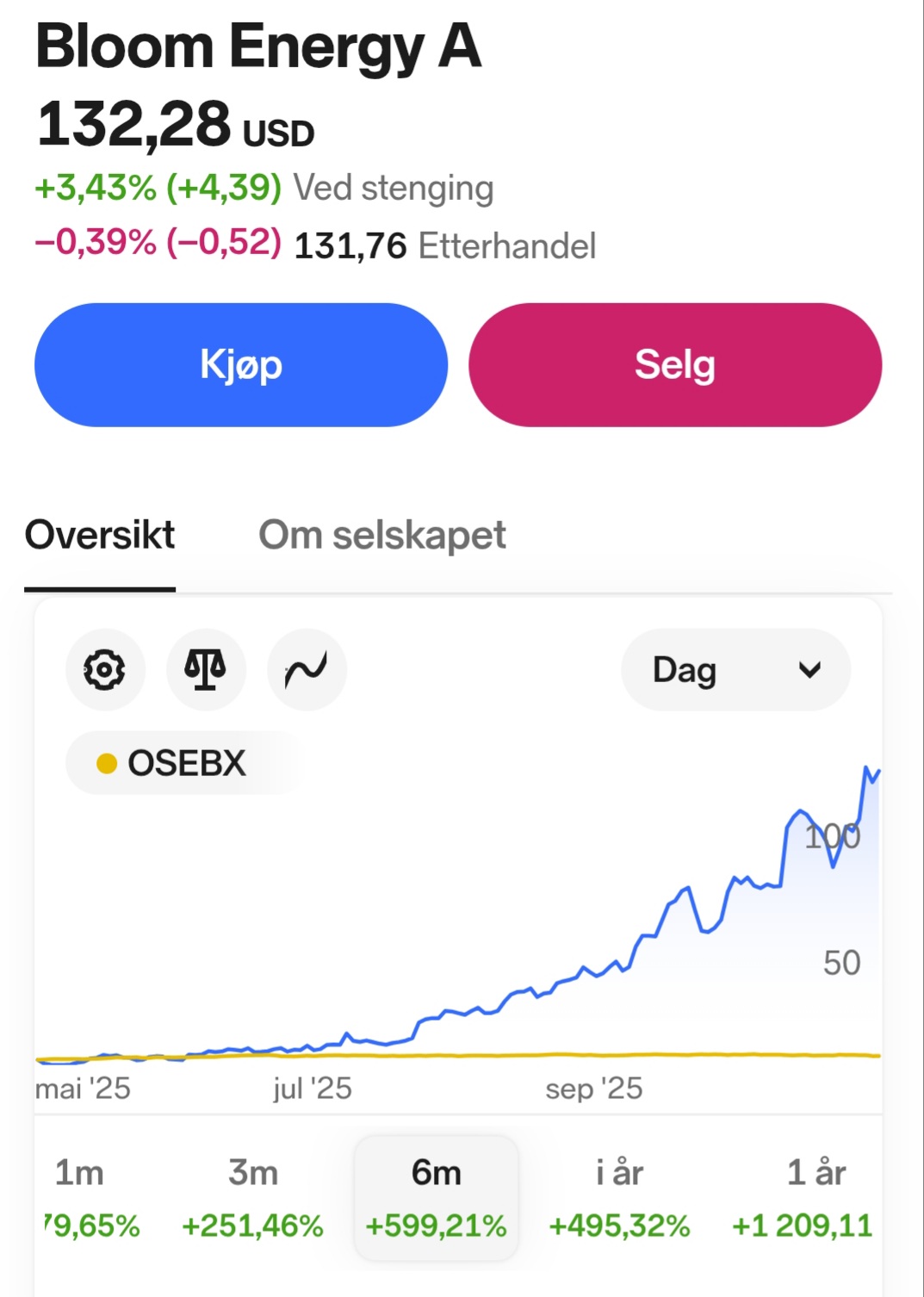924x1297 pixels.
Task: Change the chart line type icon
Action: coord(307,669)
